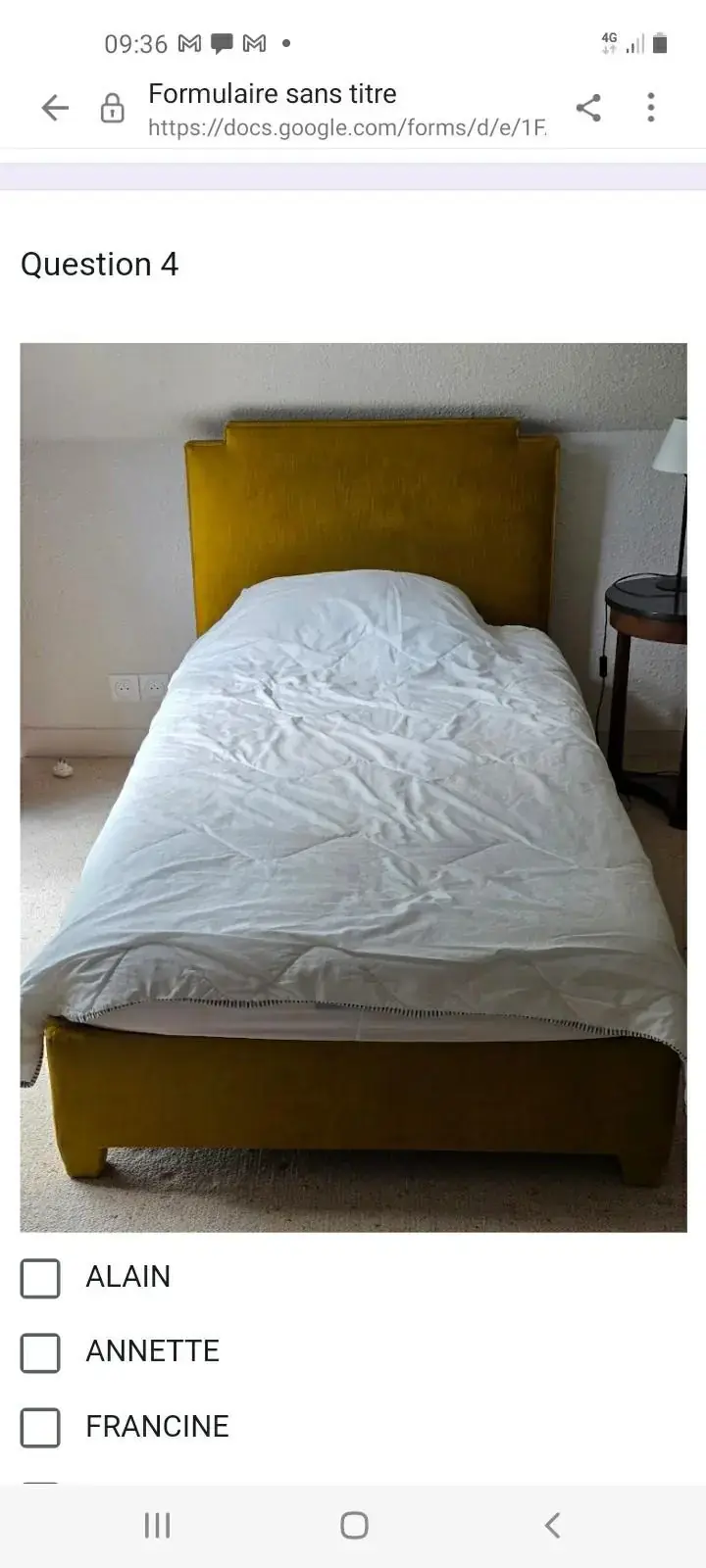The image size is (706, 1568).
Task: Share this form page
Action: click(x=588, y=108)
